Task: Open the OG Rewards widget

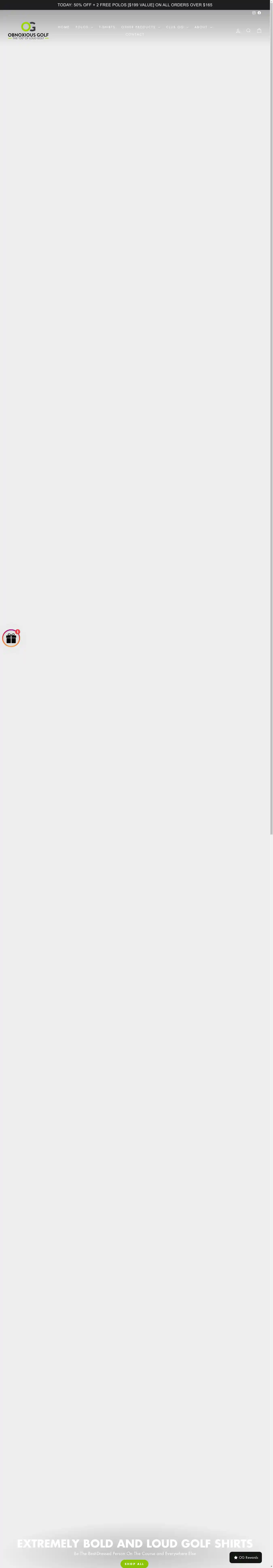Action: coord(246,1557)
